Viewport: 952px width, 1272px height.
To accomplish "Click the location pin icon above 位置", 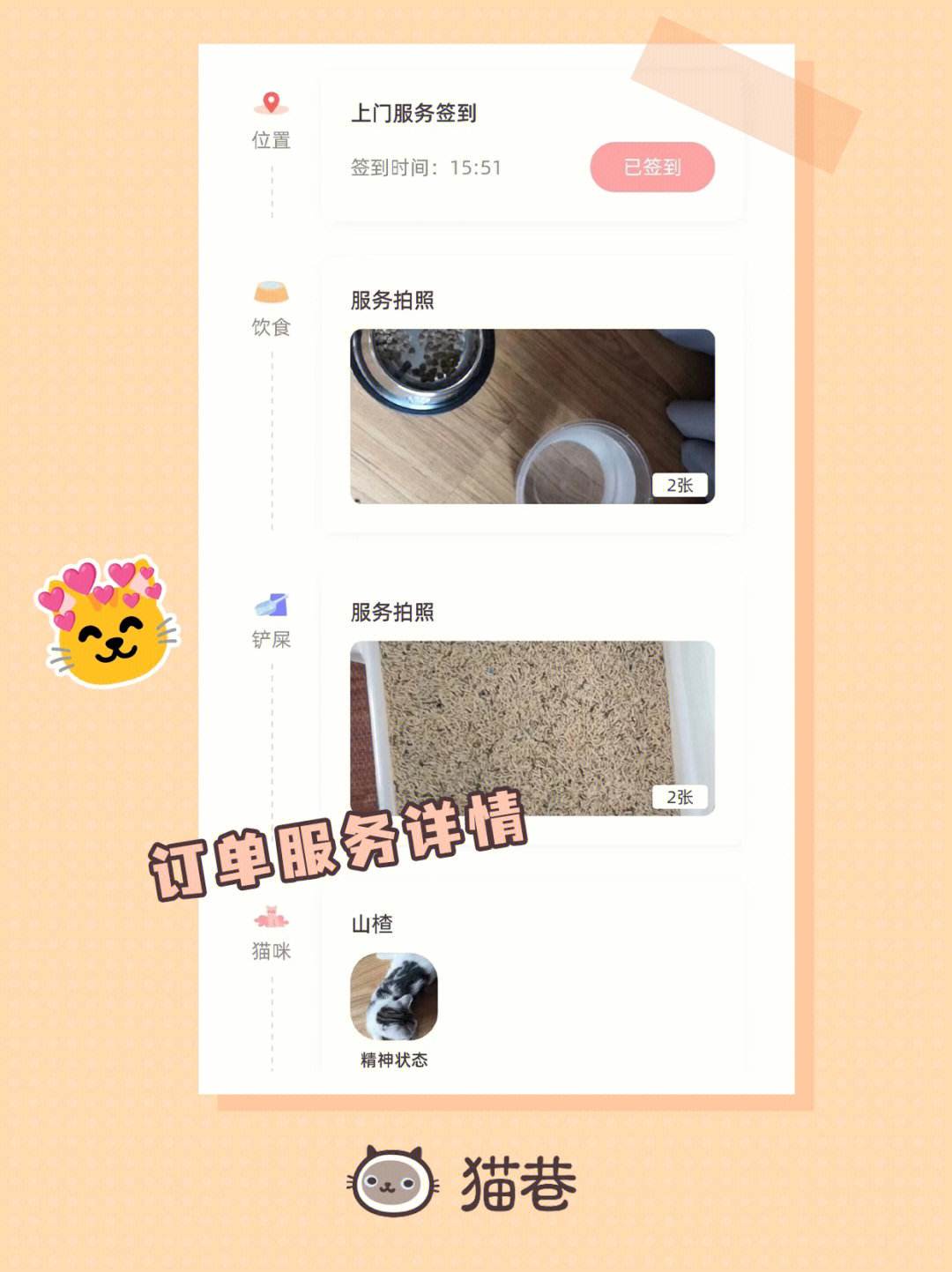I will [x=271, y=102].
